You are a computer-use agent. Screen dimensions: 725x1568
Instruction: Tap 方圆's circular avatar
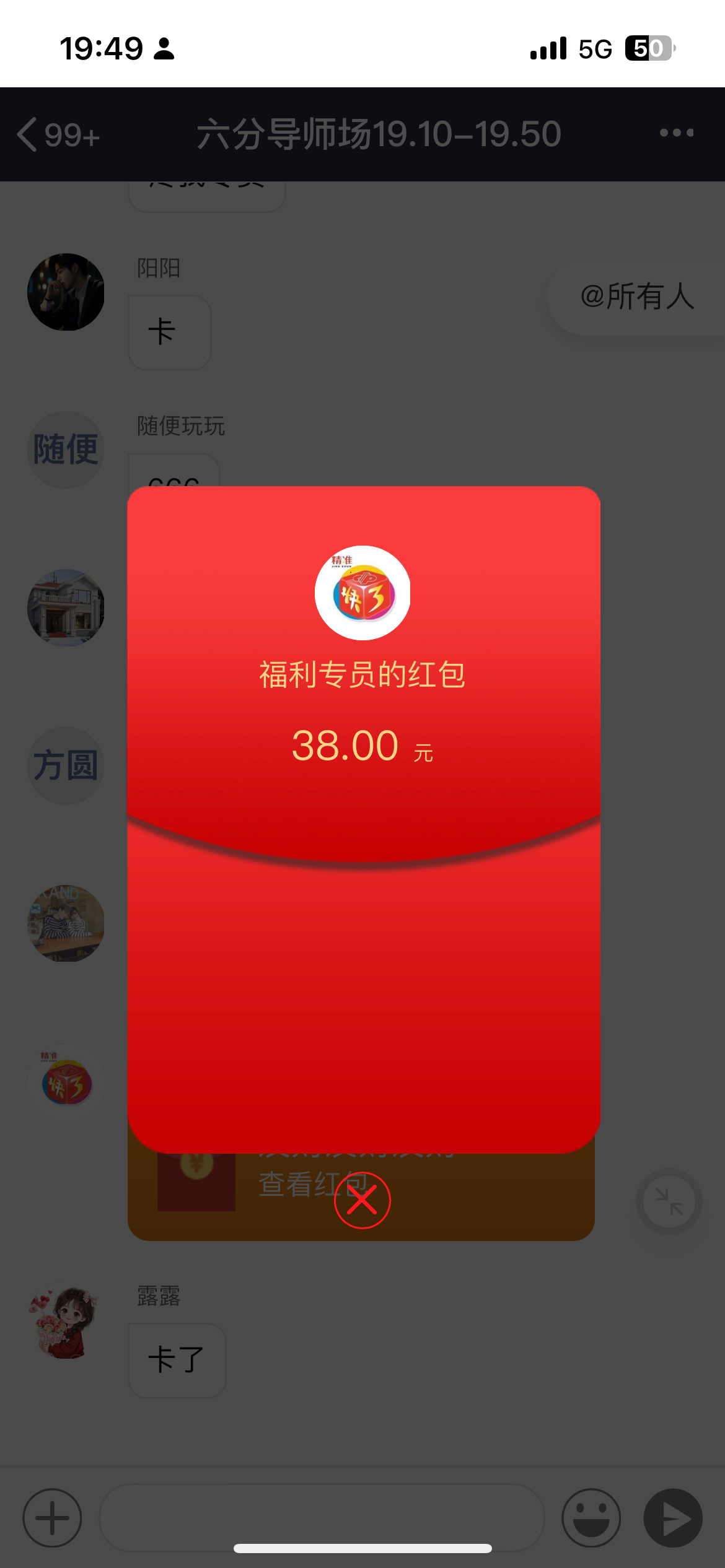pos(65,765)
